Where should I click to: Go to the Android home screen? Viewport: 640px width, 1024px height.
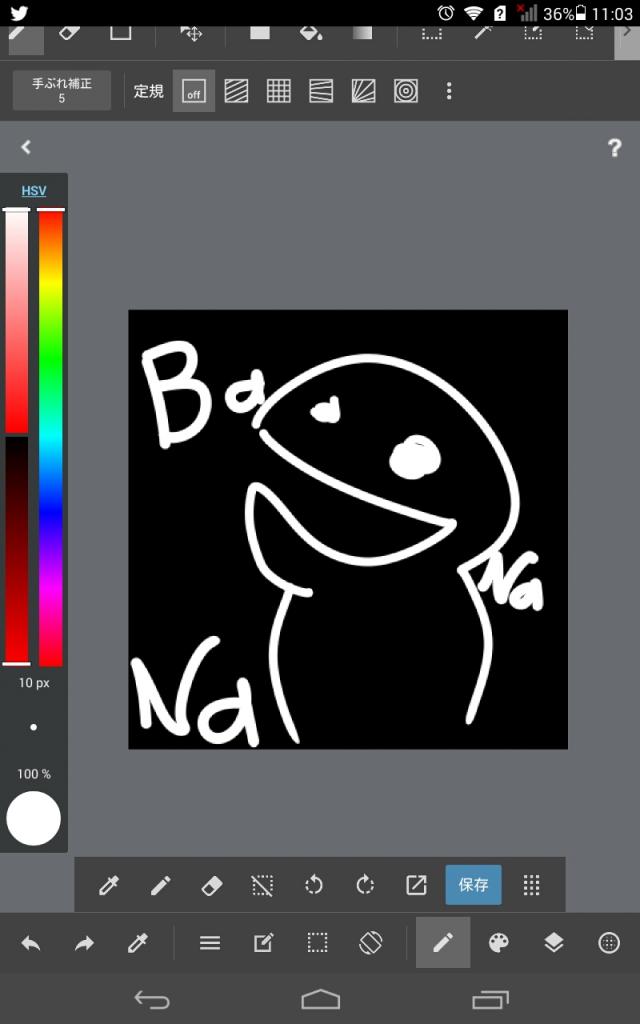320,999
